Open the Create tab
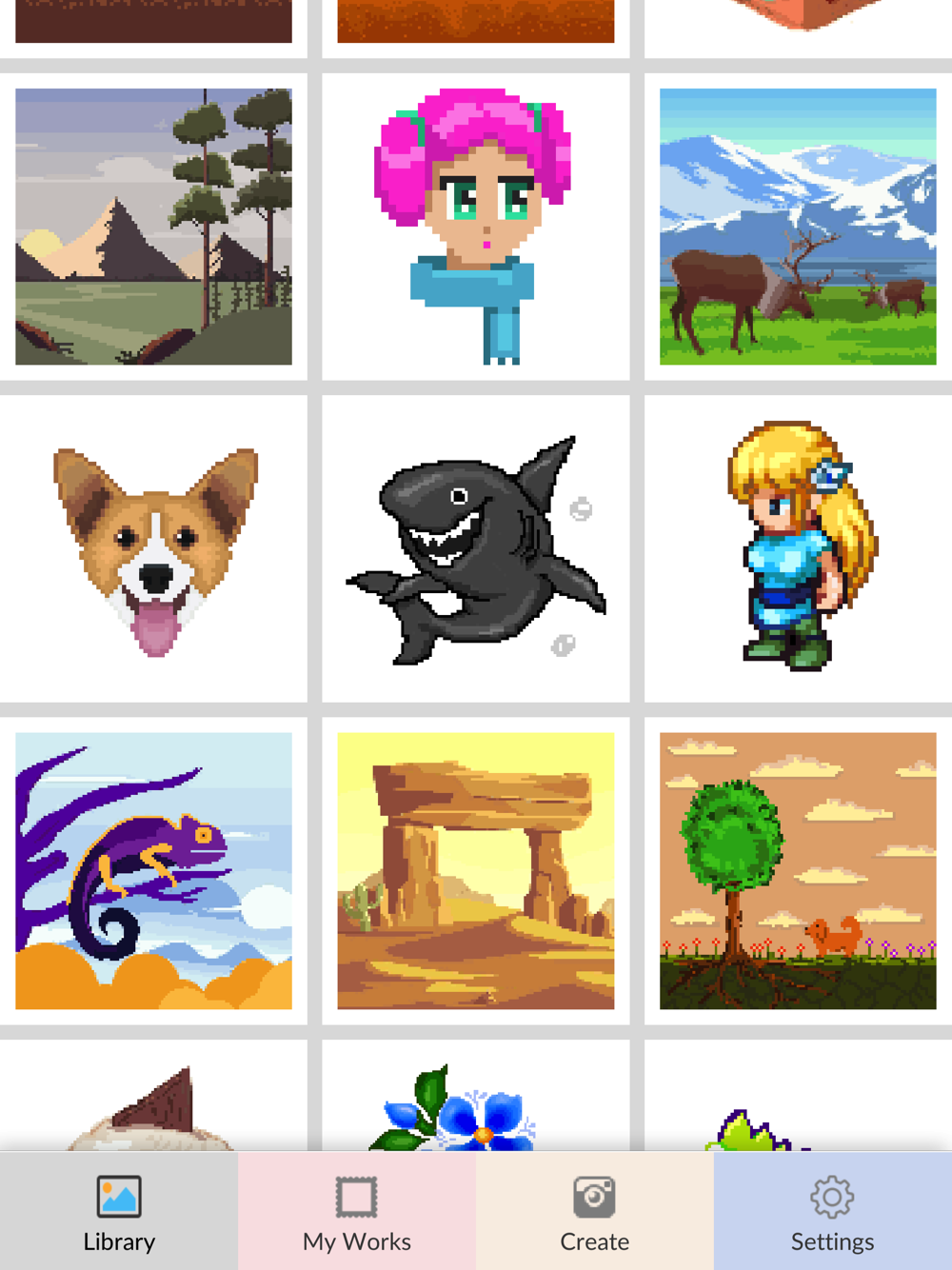 tap(595, 1211)
